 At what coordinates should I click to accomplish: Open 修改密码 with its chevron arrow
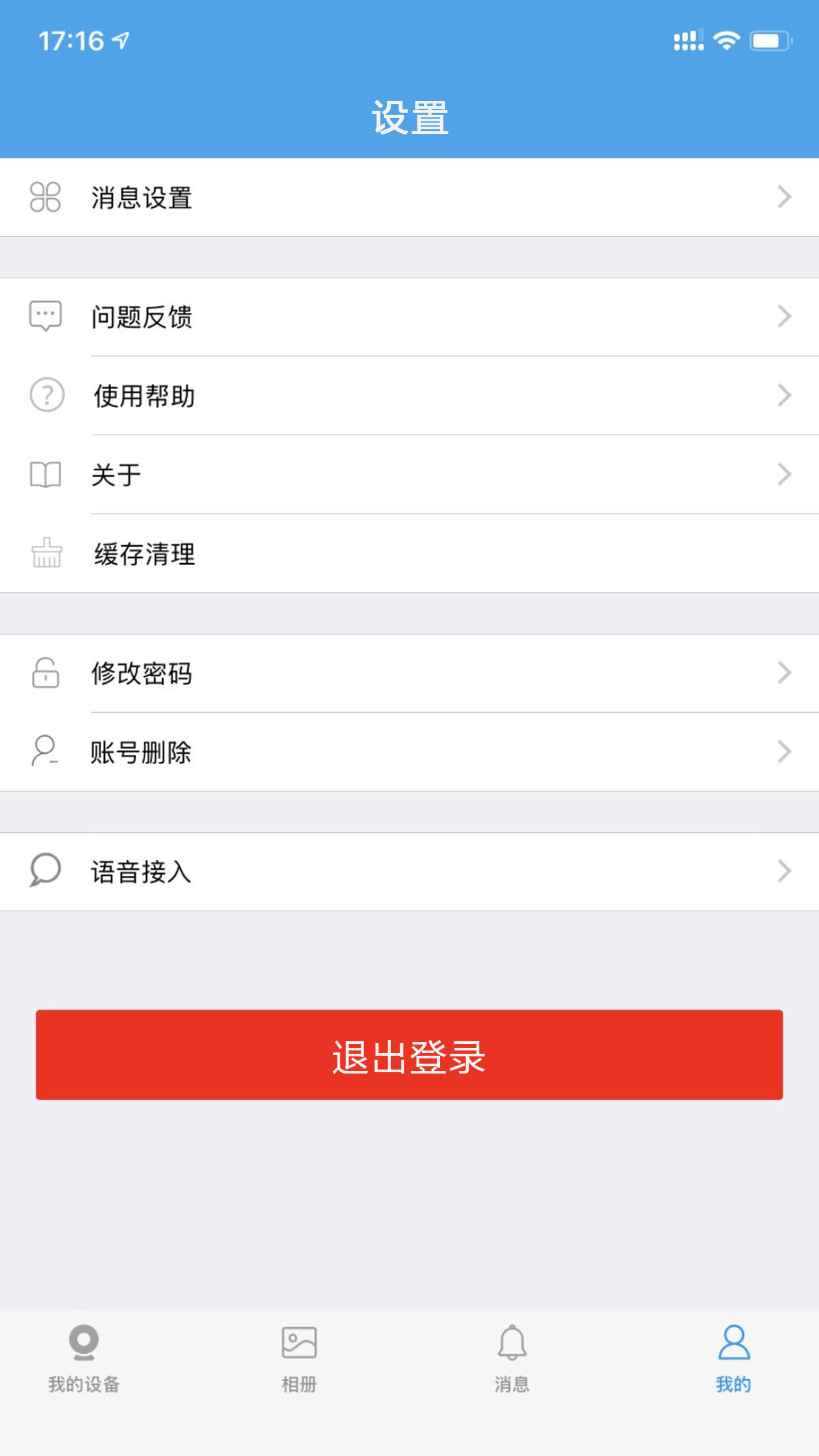pyautogui.click(x=783, y=672)
